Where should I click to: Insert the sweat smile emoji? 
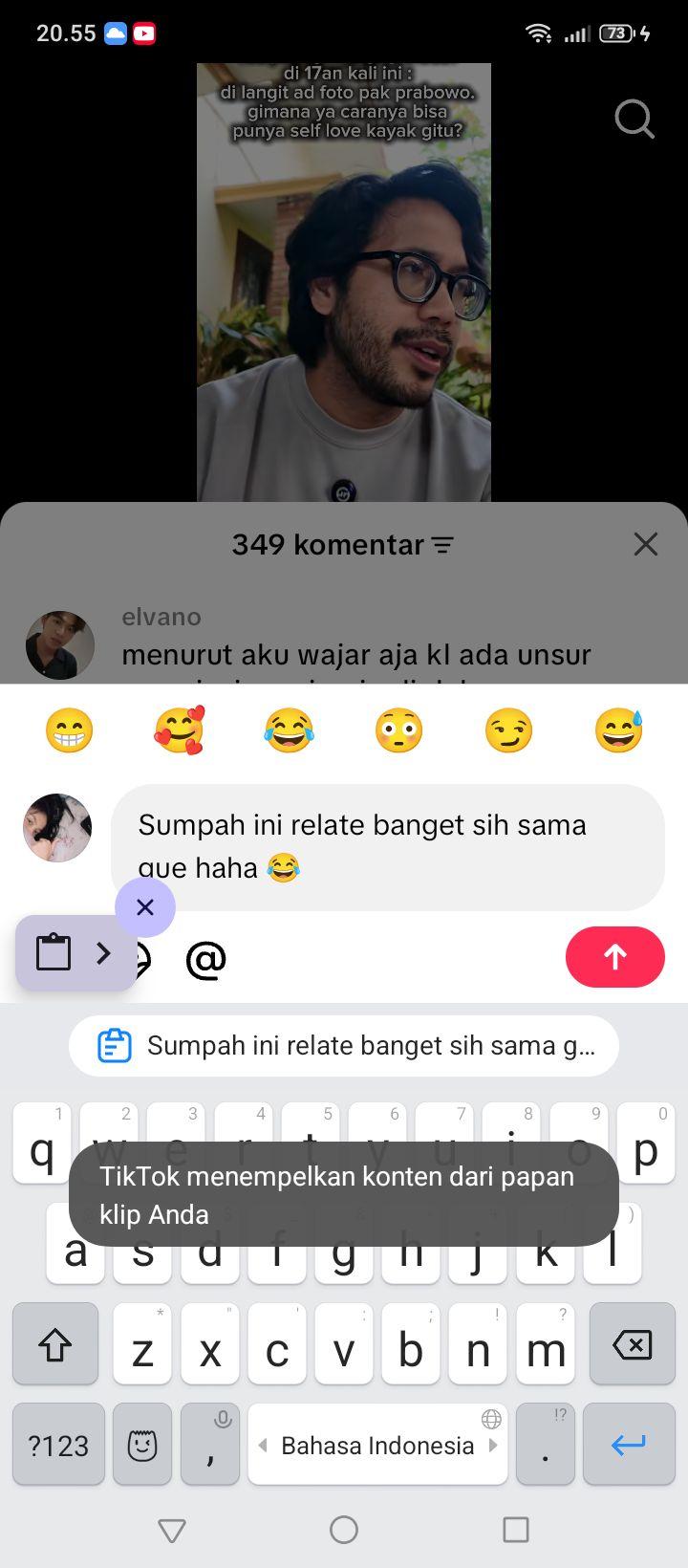[x=618, y=731]
